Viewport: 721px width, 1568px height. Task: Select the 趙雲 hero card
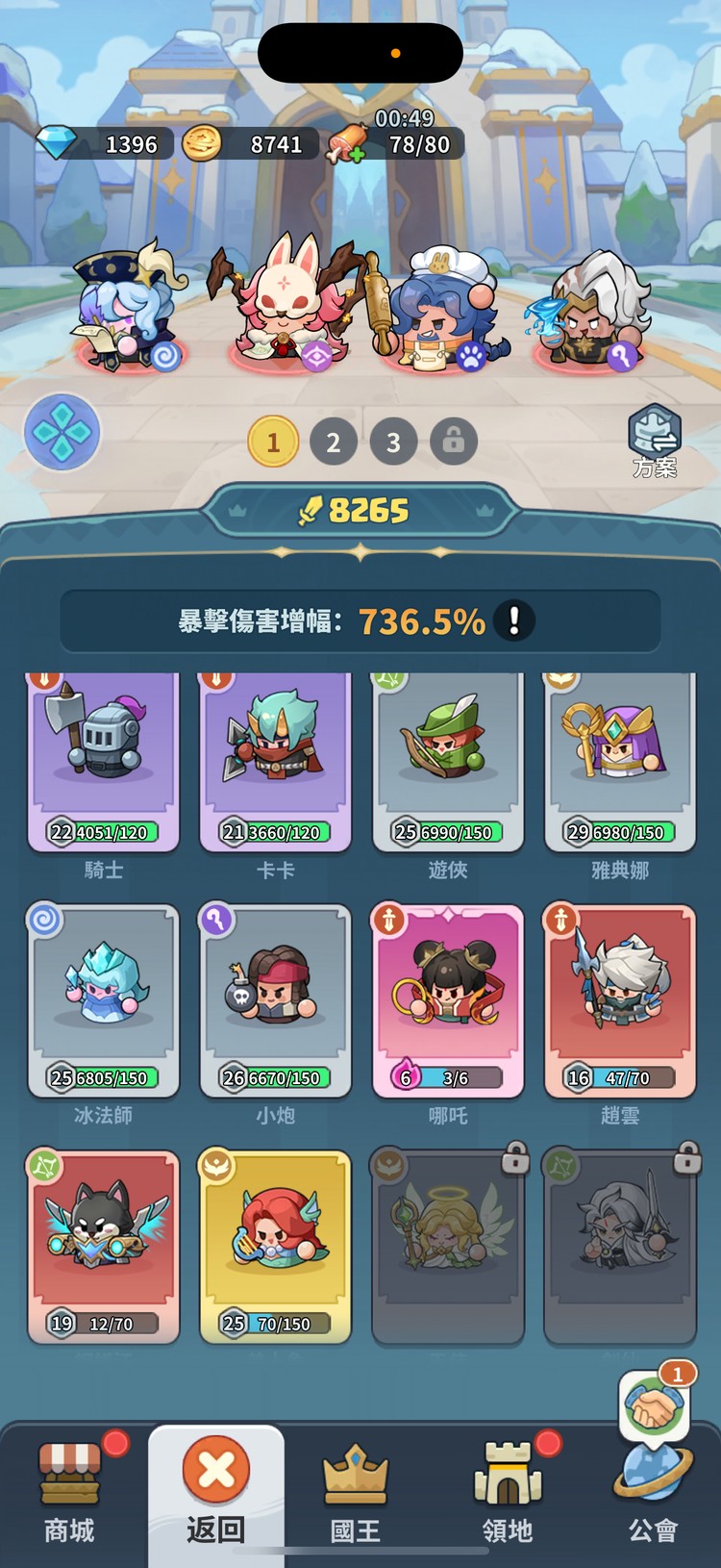tap(618, 1000)
